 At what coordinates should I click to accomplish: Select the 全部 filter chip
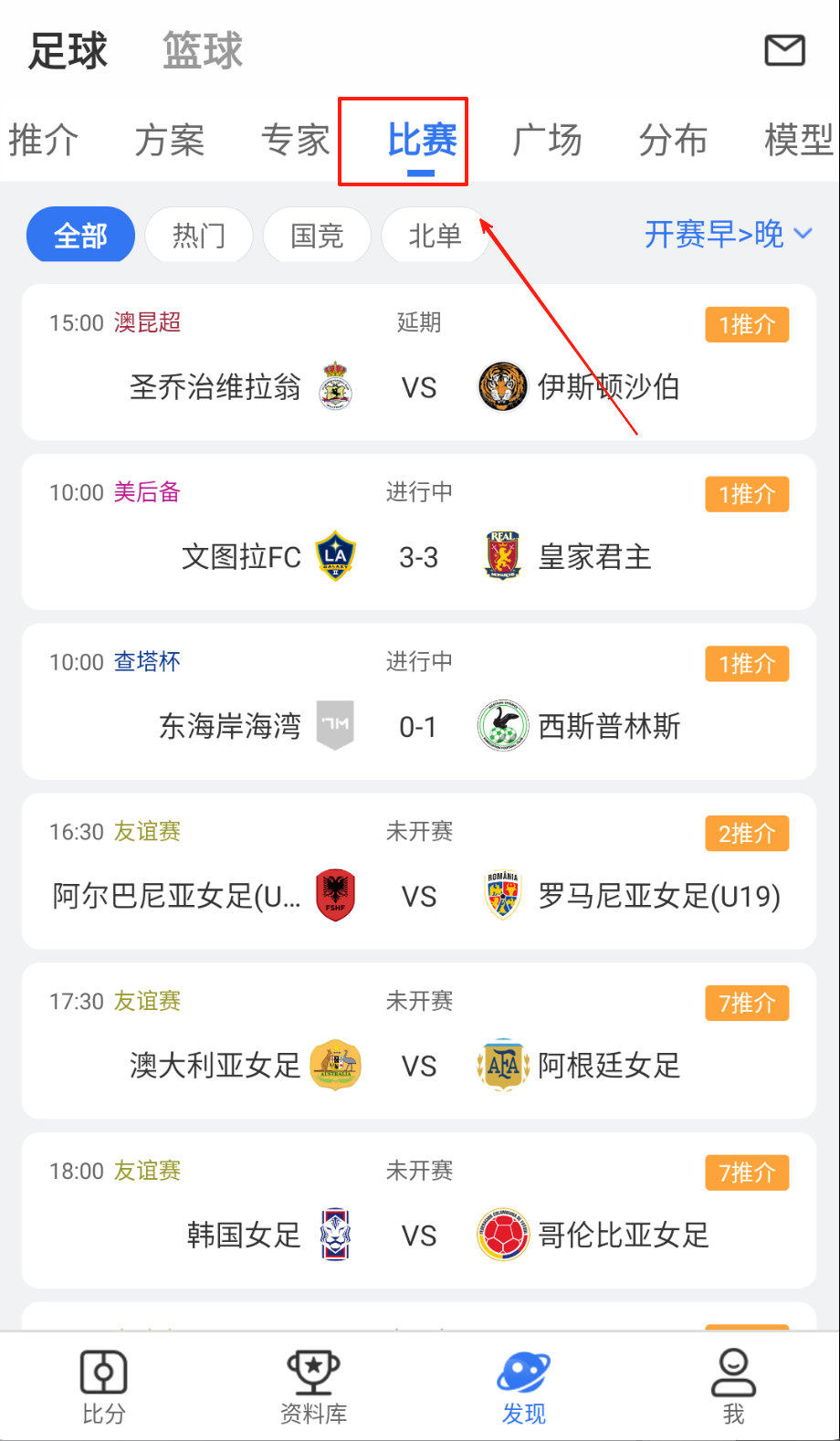click(x=80, y=236)
